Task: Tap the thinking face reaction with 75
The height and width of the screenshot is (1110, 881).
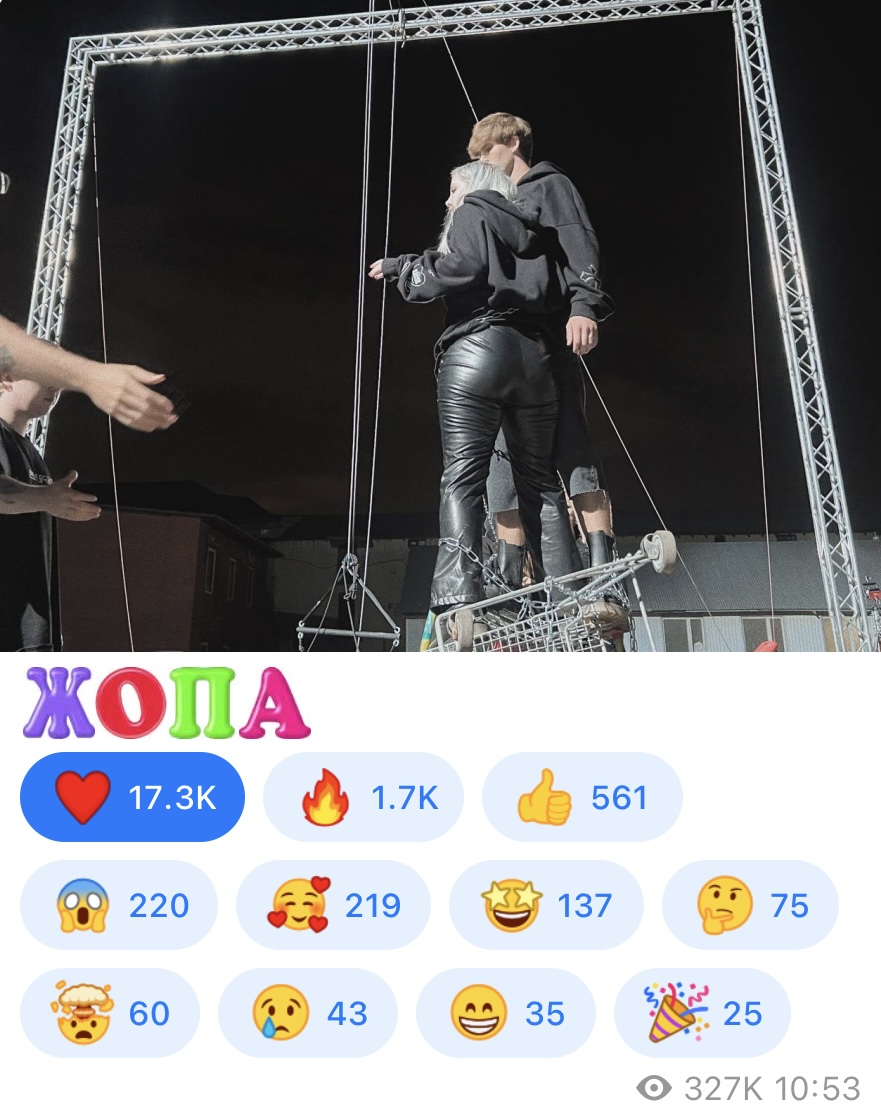Action: 750,905
